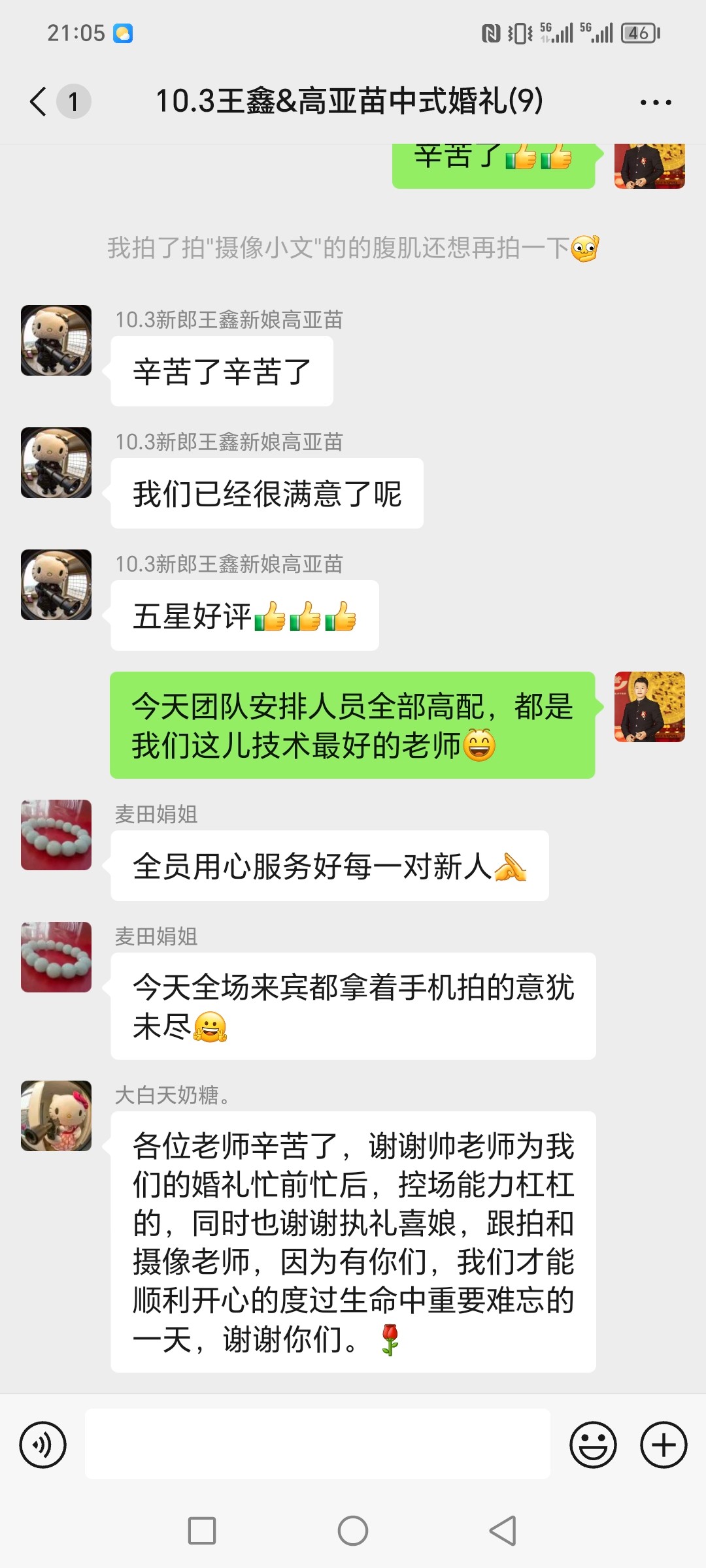Tap system home button
The height and width of the screenshot is (1568, 706).
click(353, 1531)
